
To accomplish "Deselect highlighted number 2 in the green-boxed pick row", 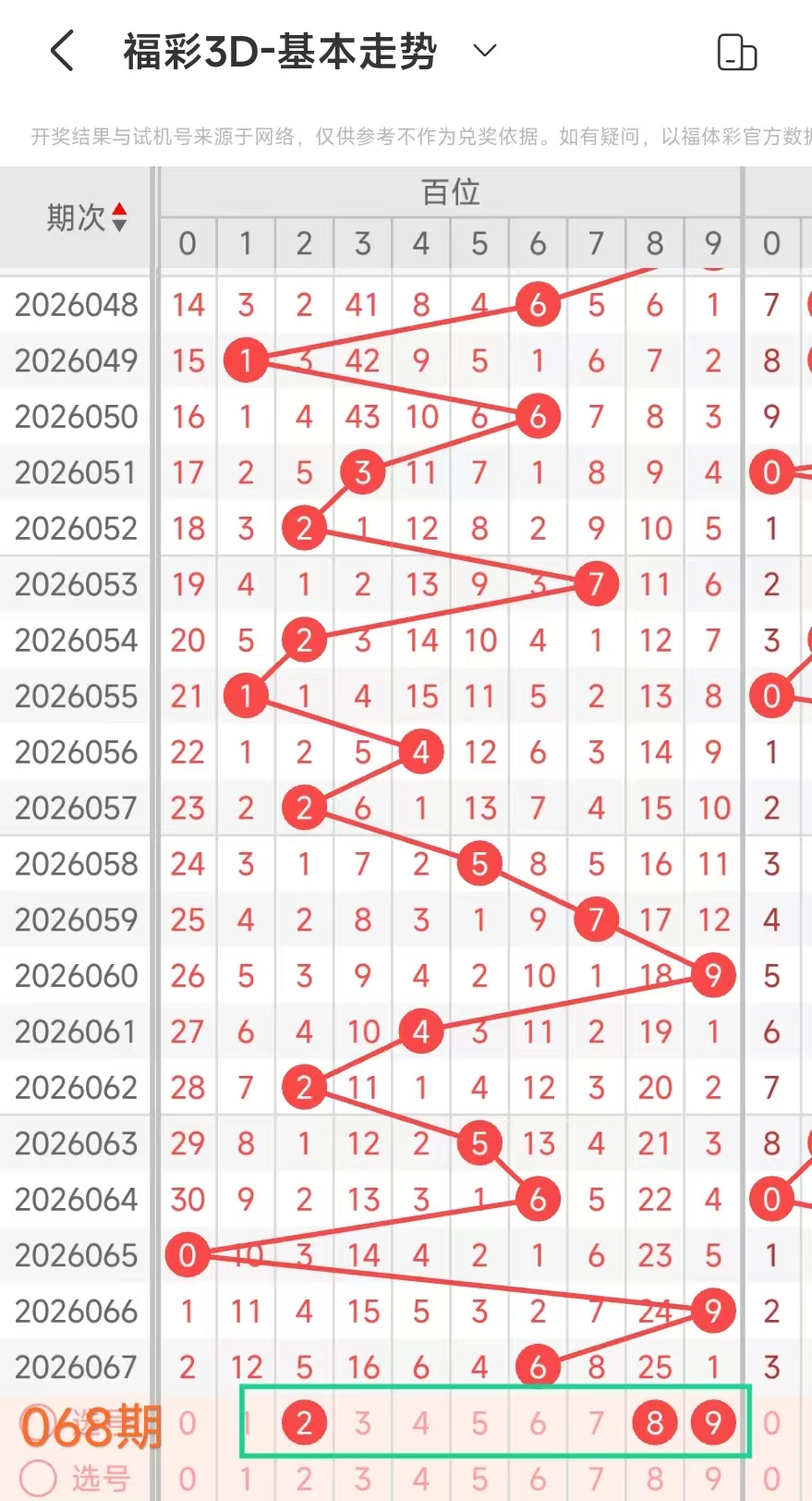I will (x=304, y=1422).
